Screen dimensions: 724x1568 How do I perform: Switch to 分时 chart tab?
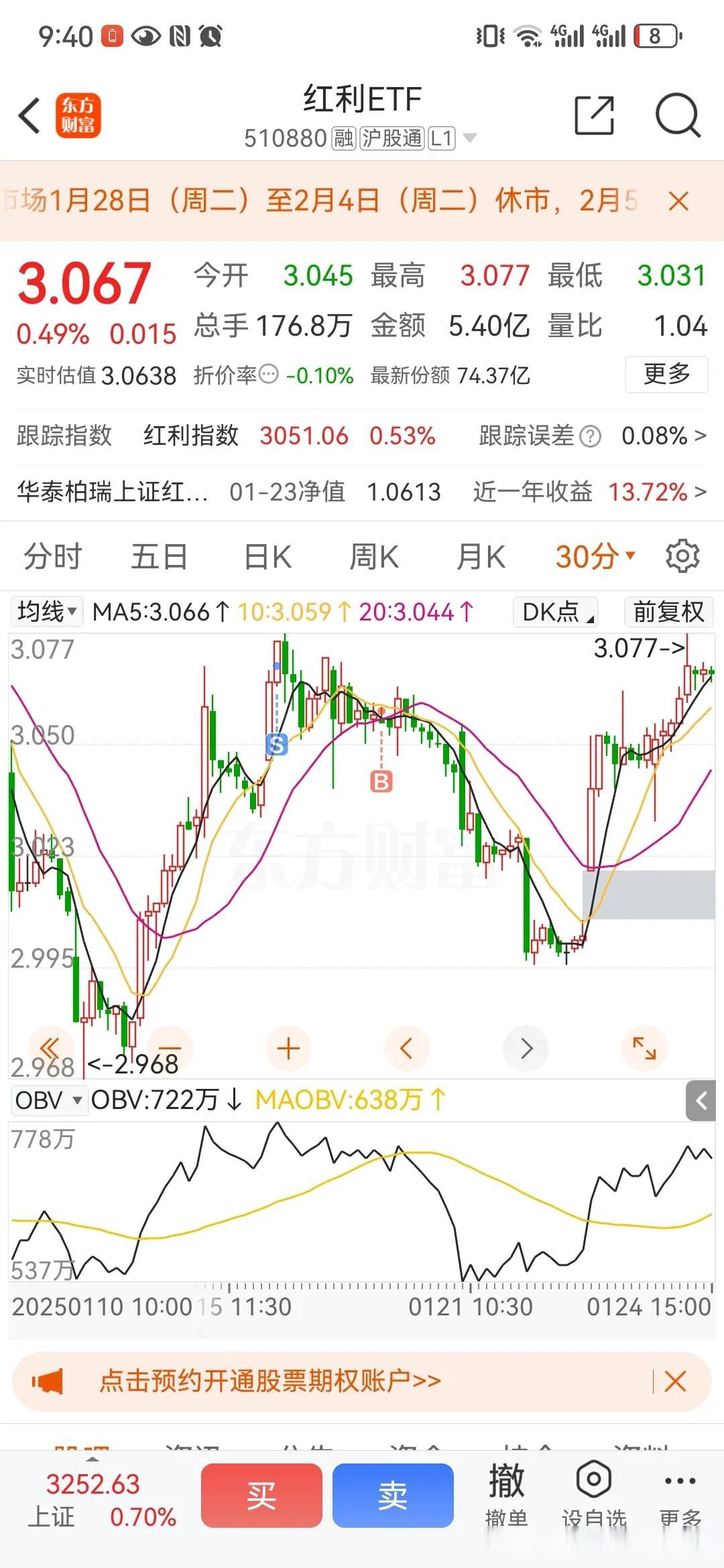[x=52, y=556]
